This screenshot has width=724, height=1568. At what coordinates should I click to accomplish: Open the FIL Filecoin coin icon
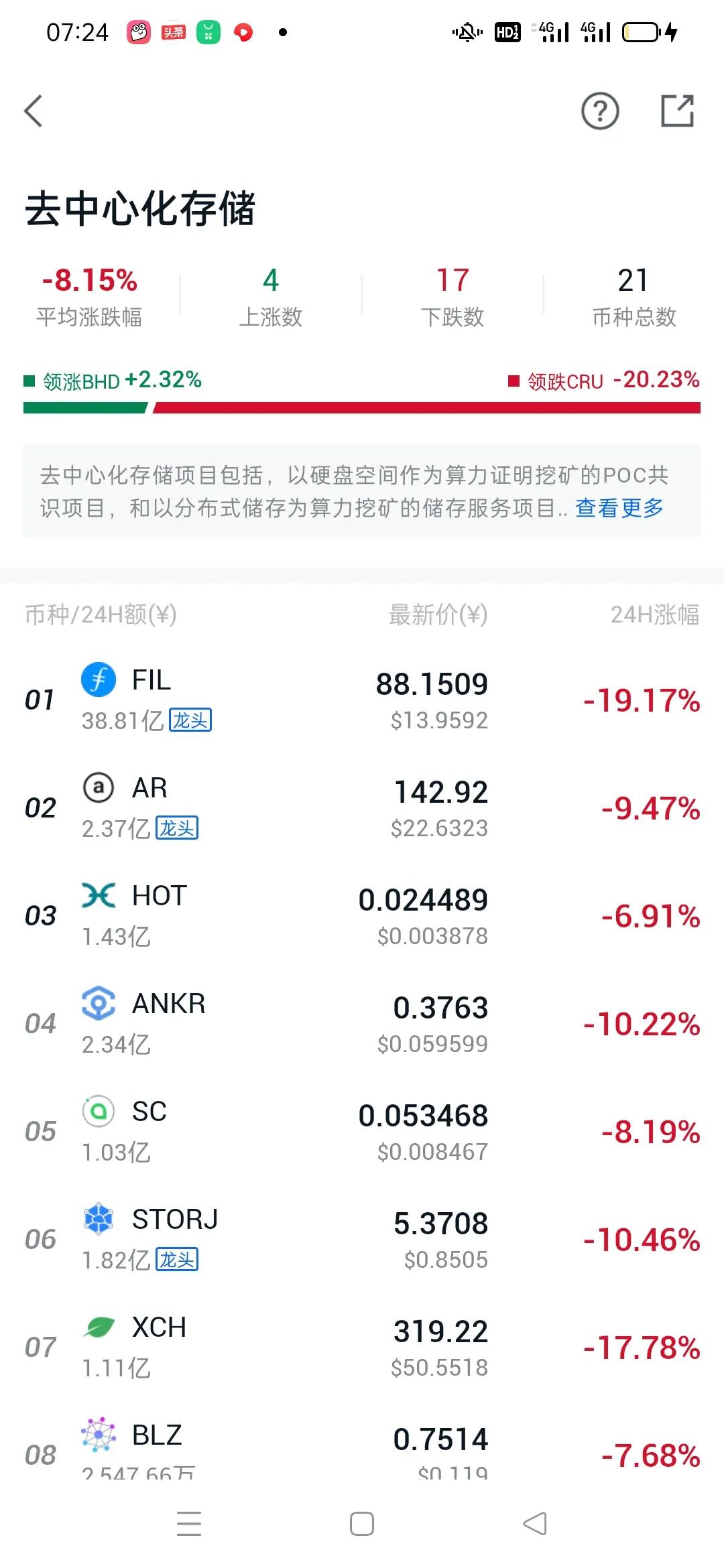[98, 679]
